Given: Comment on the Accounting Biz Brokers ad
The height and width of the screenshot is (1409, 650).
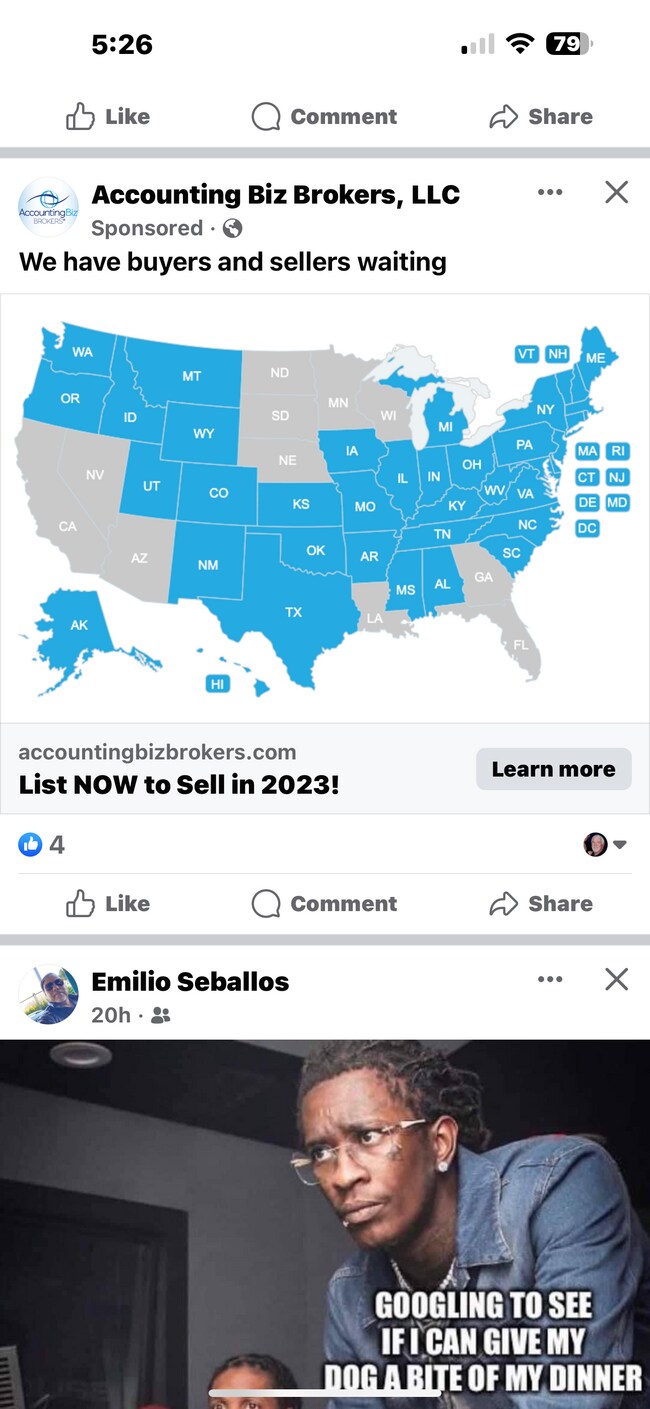Looking at the screenshot, I should coord(323,904).
